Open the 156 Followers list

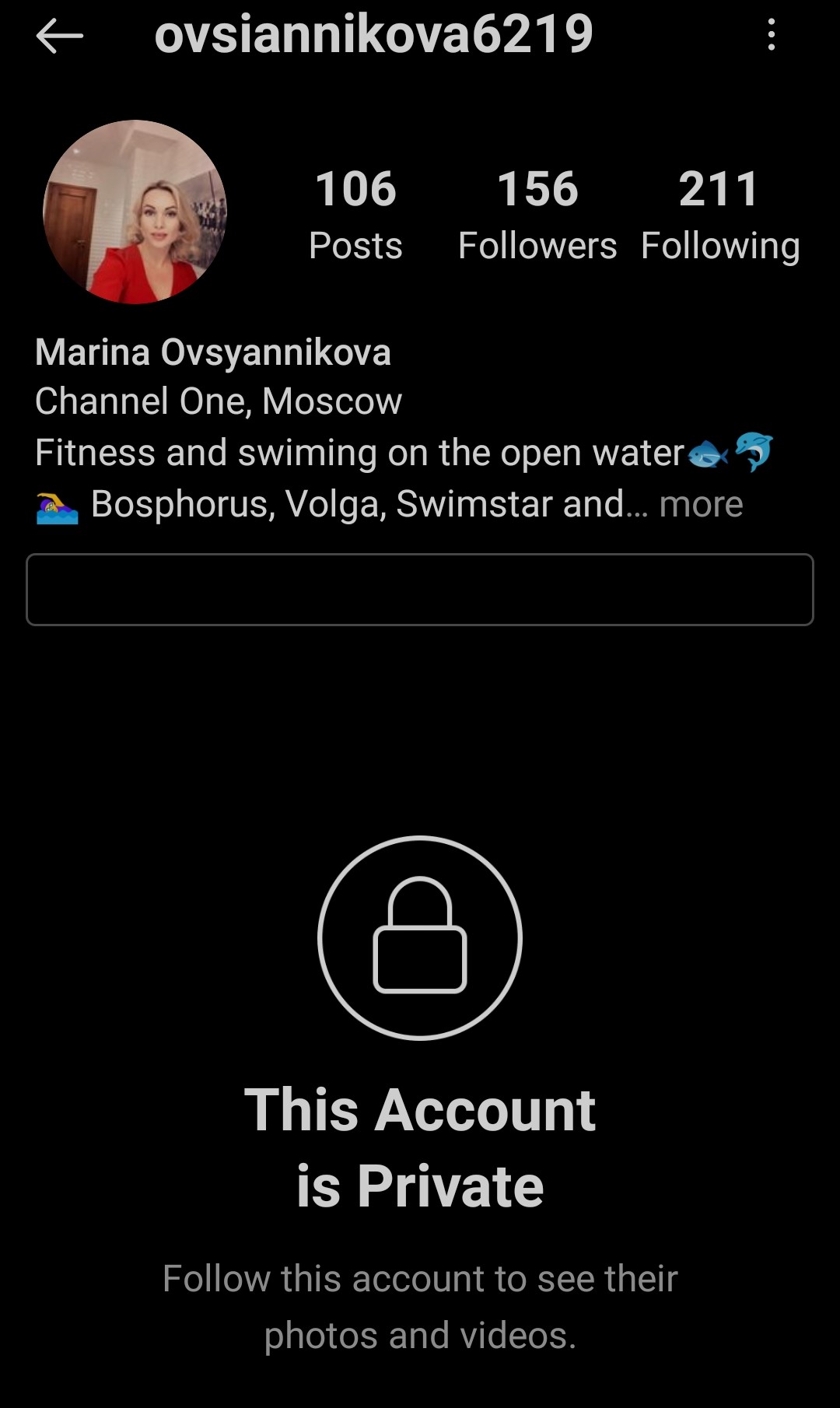coord(537,215)
